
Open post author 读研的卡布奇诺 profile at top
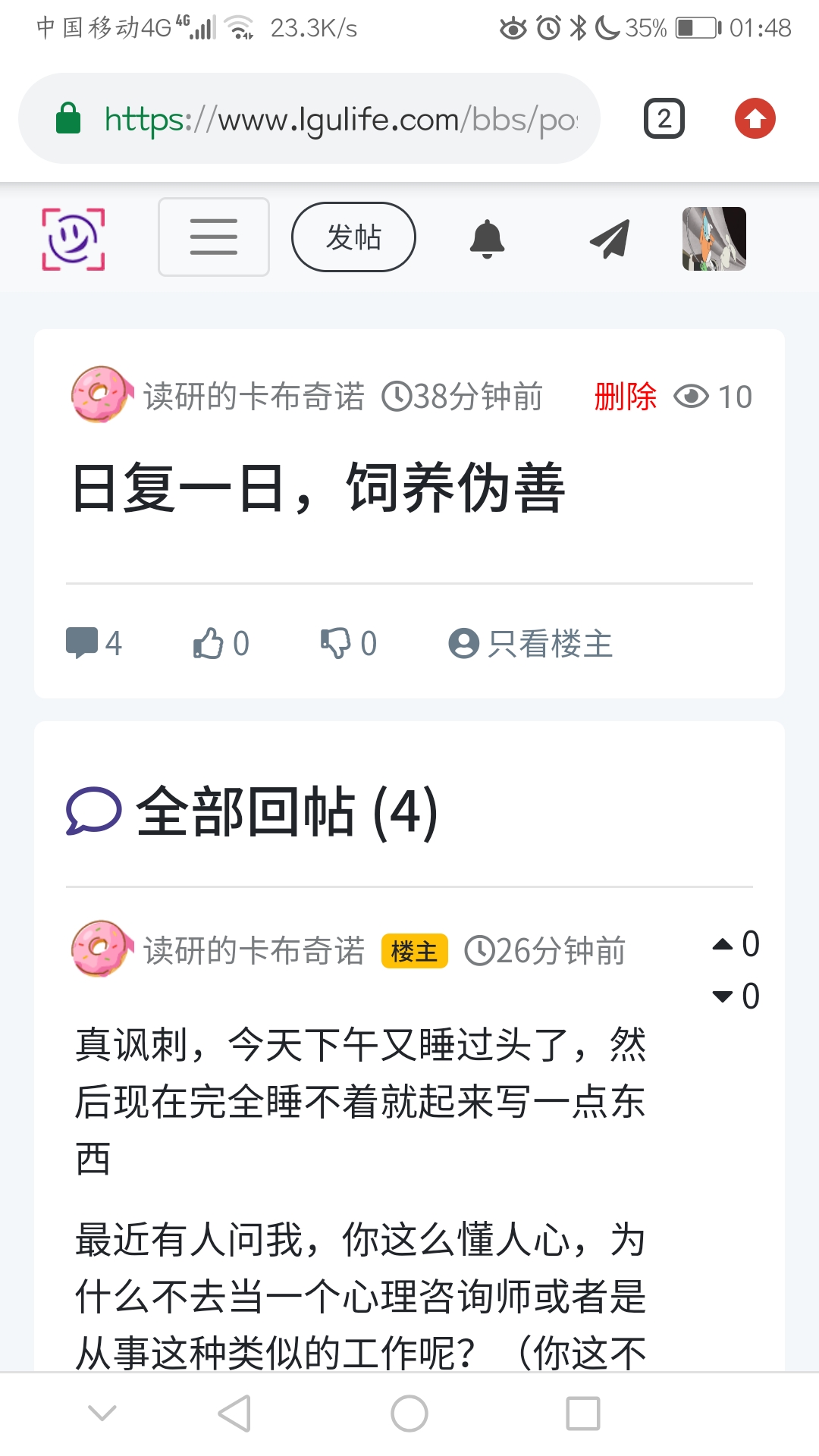click(x=254, y=397)
